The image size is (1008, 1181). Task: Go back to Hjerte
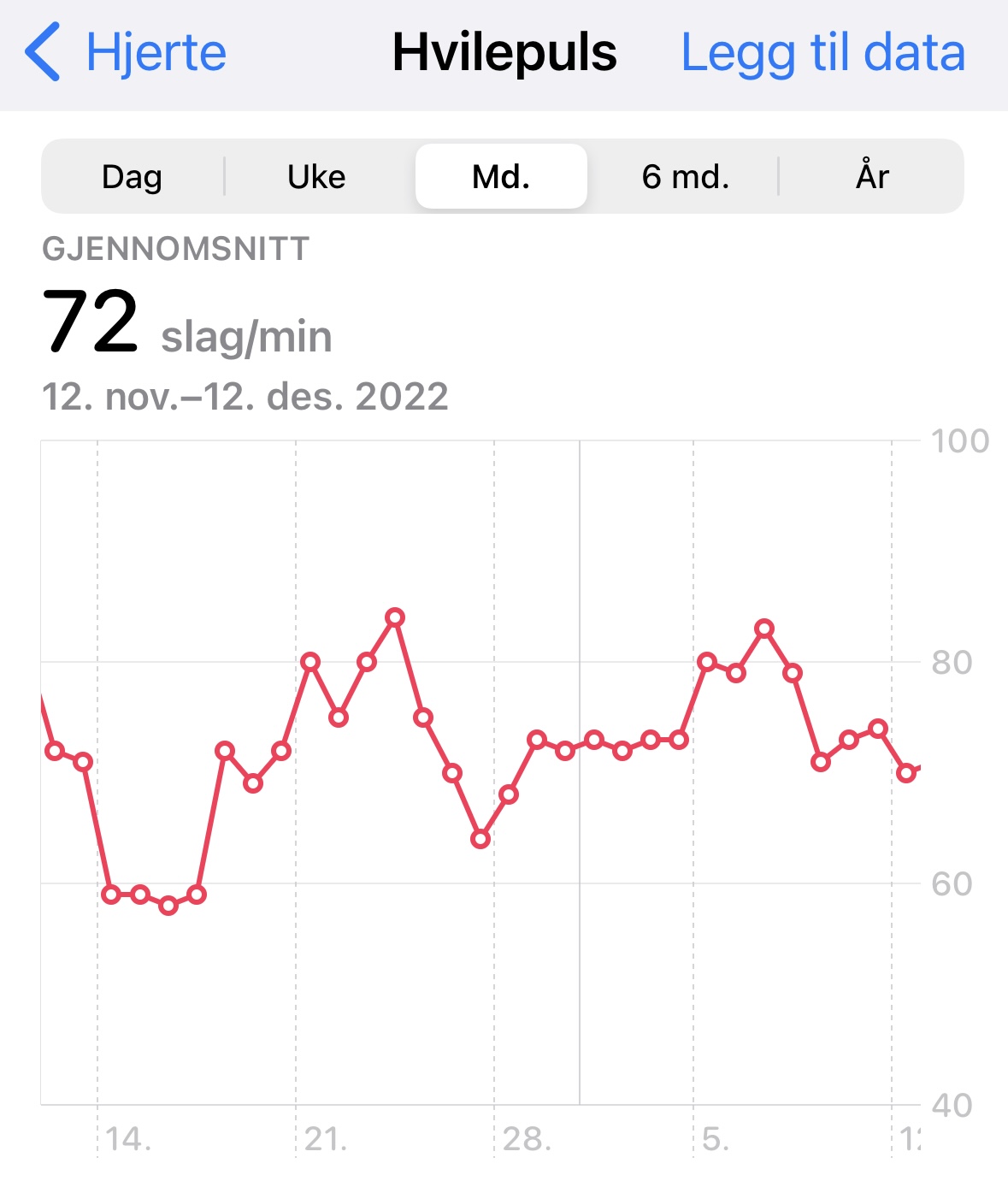pyautogui.click(x=127, y=53)
